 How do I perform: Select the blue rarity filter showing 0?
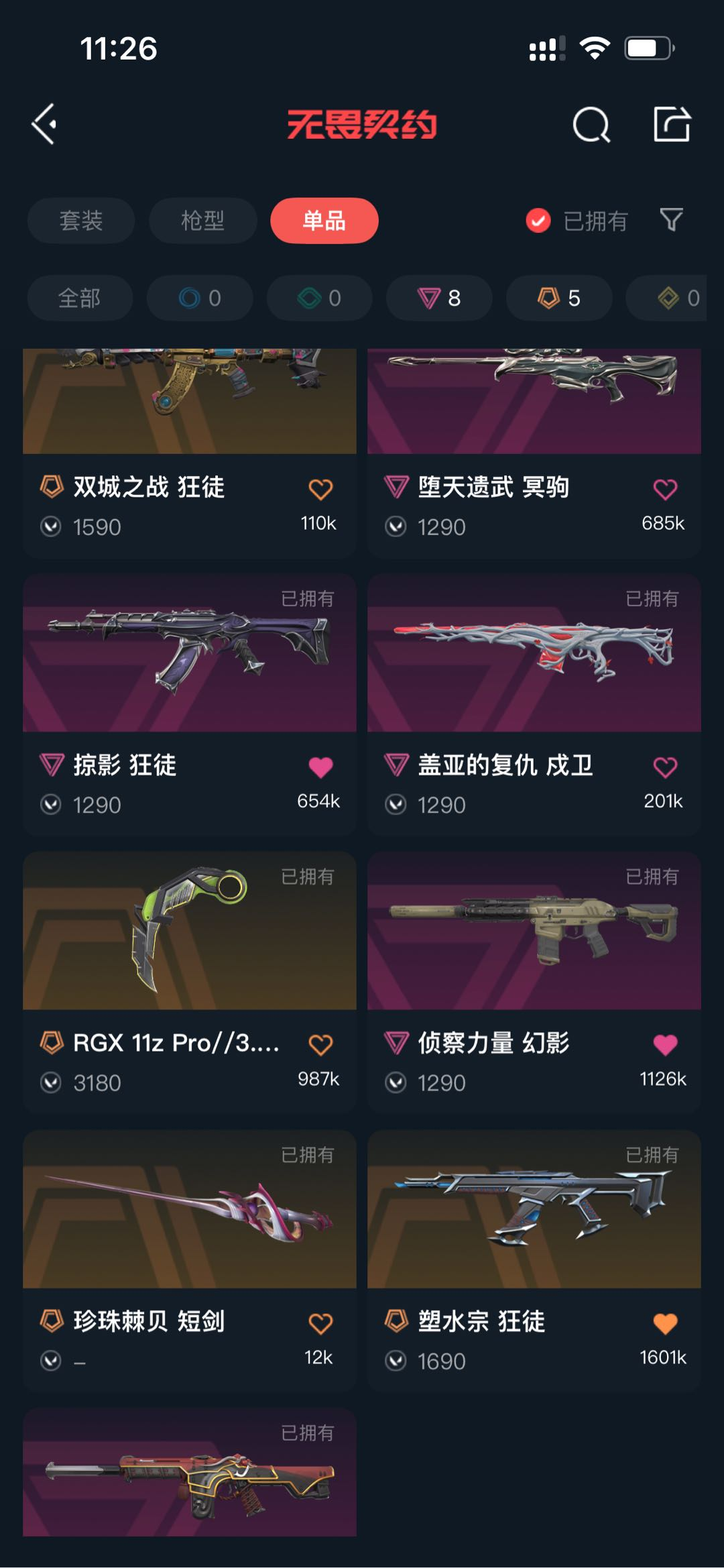coord(199,298)
